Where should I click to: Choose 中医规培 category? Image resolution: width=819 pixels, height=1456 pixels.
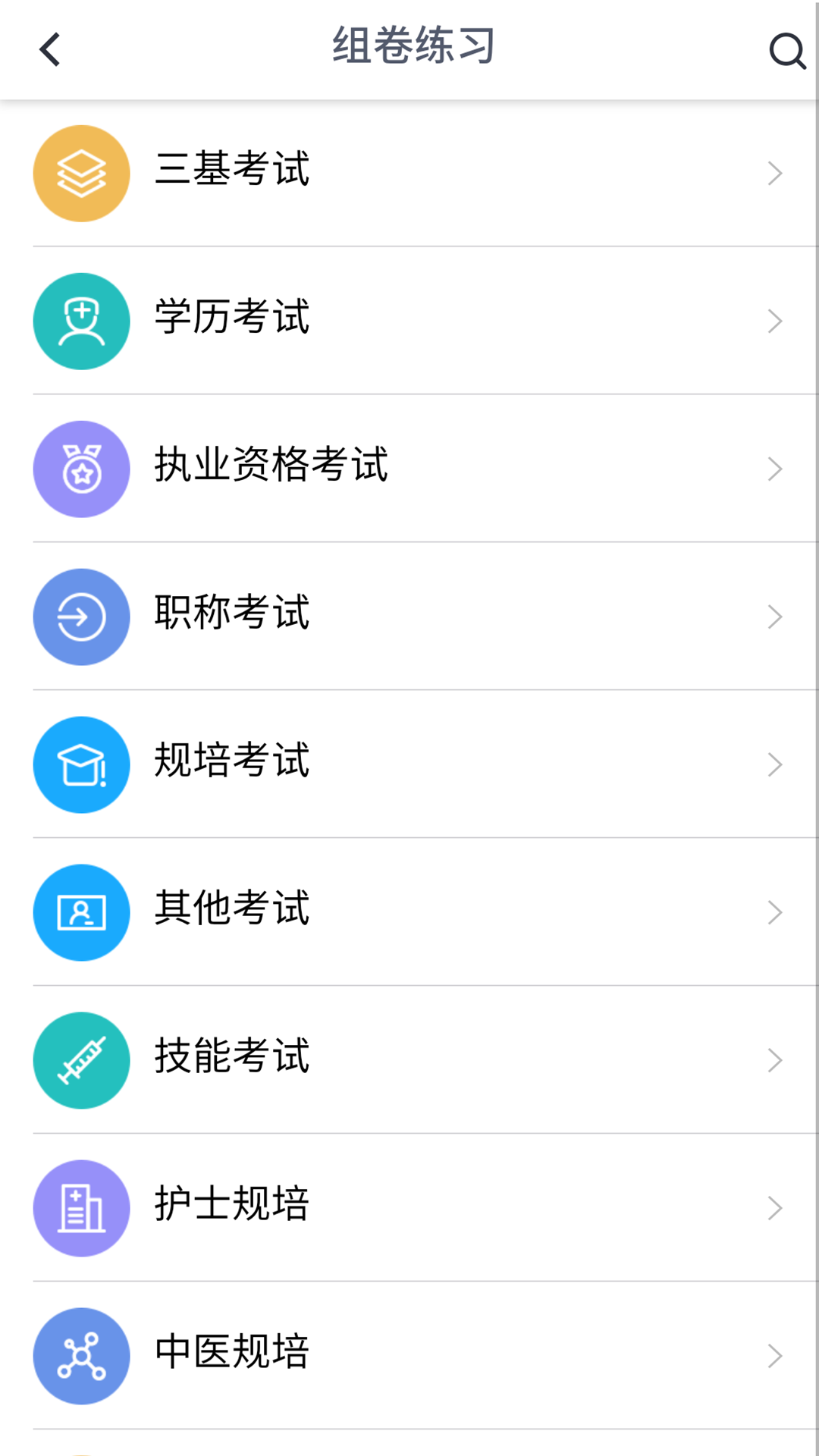tap(409, 1356)
